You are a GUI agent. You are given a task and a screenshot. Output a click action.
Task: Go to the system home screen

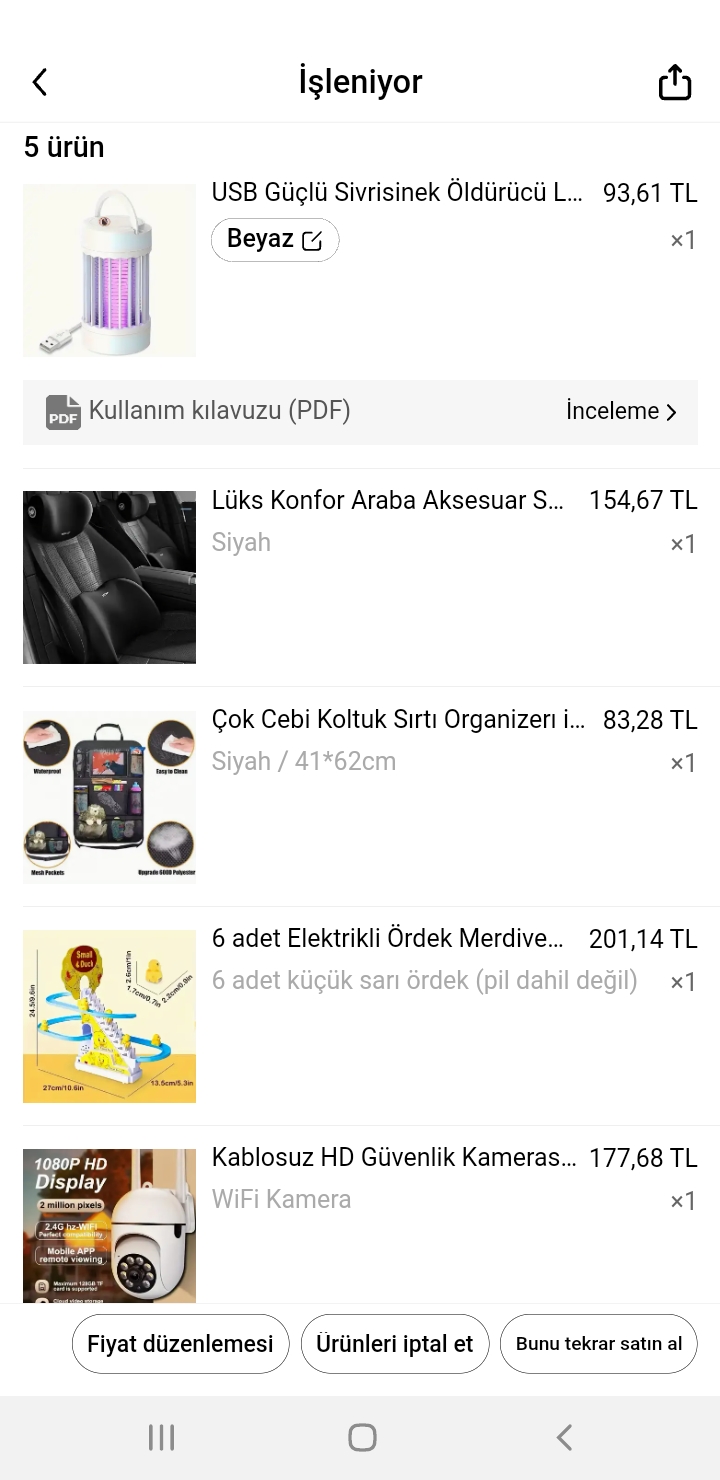pos(362,1438)
